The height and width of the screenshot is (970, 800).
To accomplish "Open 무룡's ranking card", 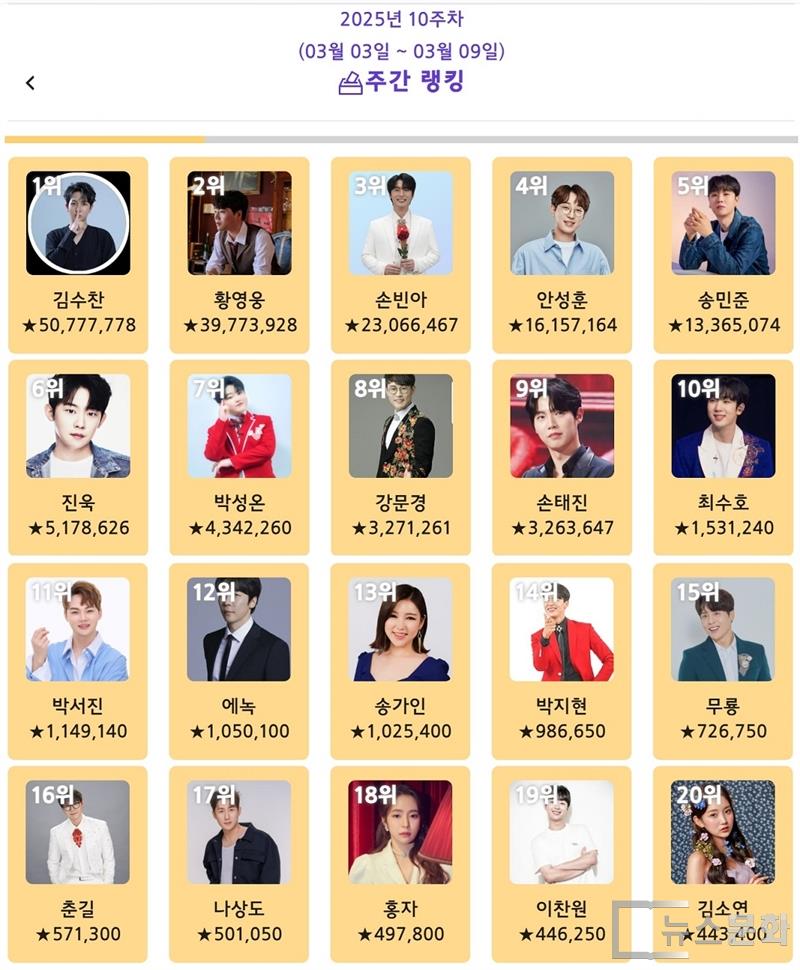I will click(724, 660).
